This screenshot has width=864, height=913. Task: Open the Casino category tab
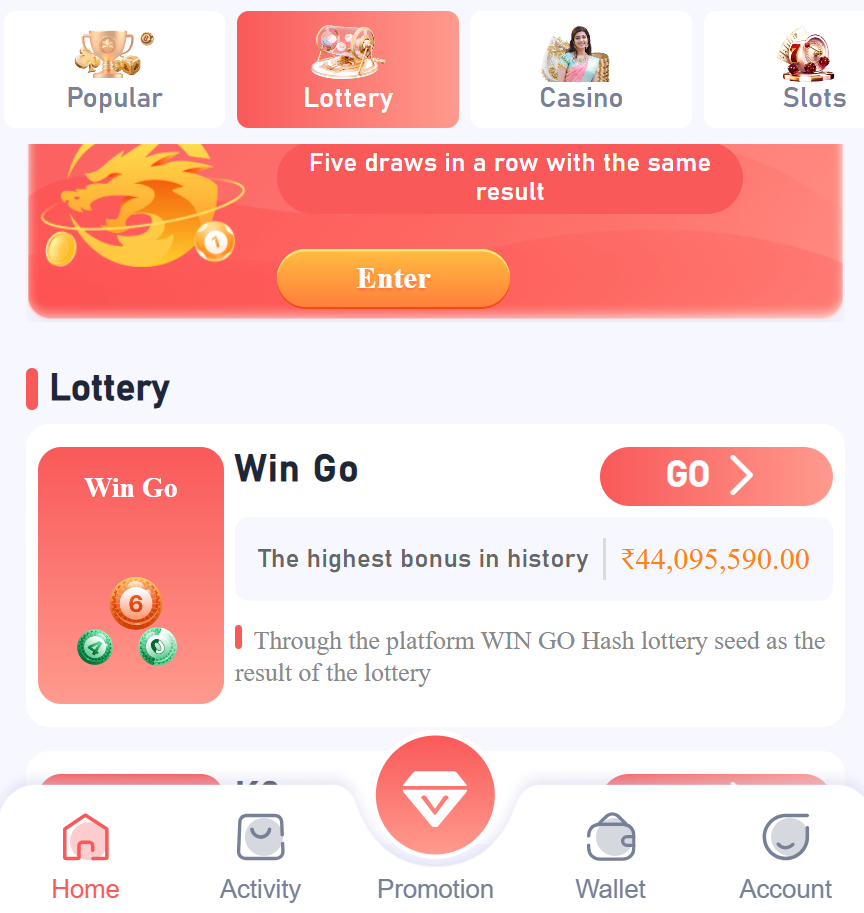[581, 70]
